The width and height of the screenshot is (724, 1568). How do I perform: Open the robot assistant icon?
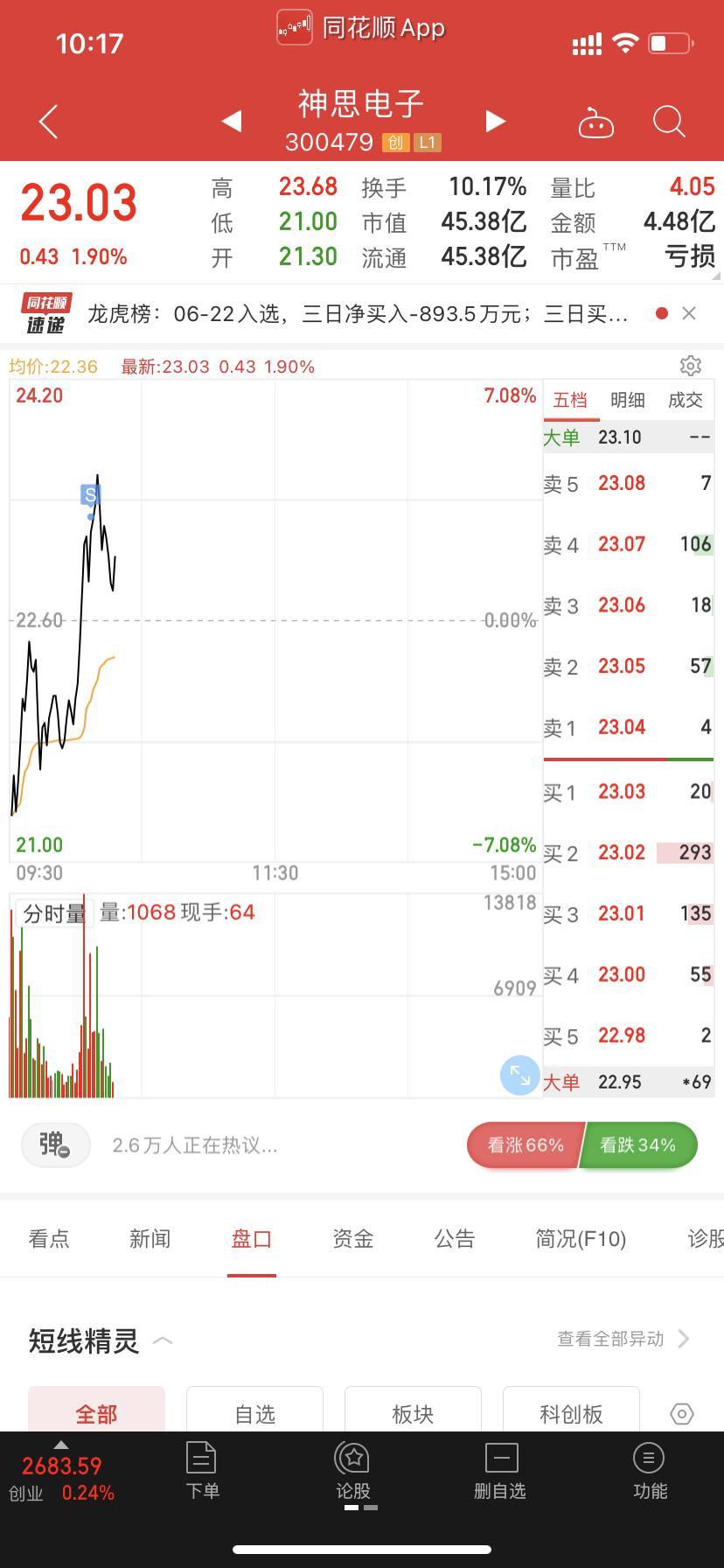pos(596,122)
